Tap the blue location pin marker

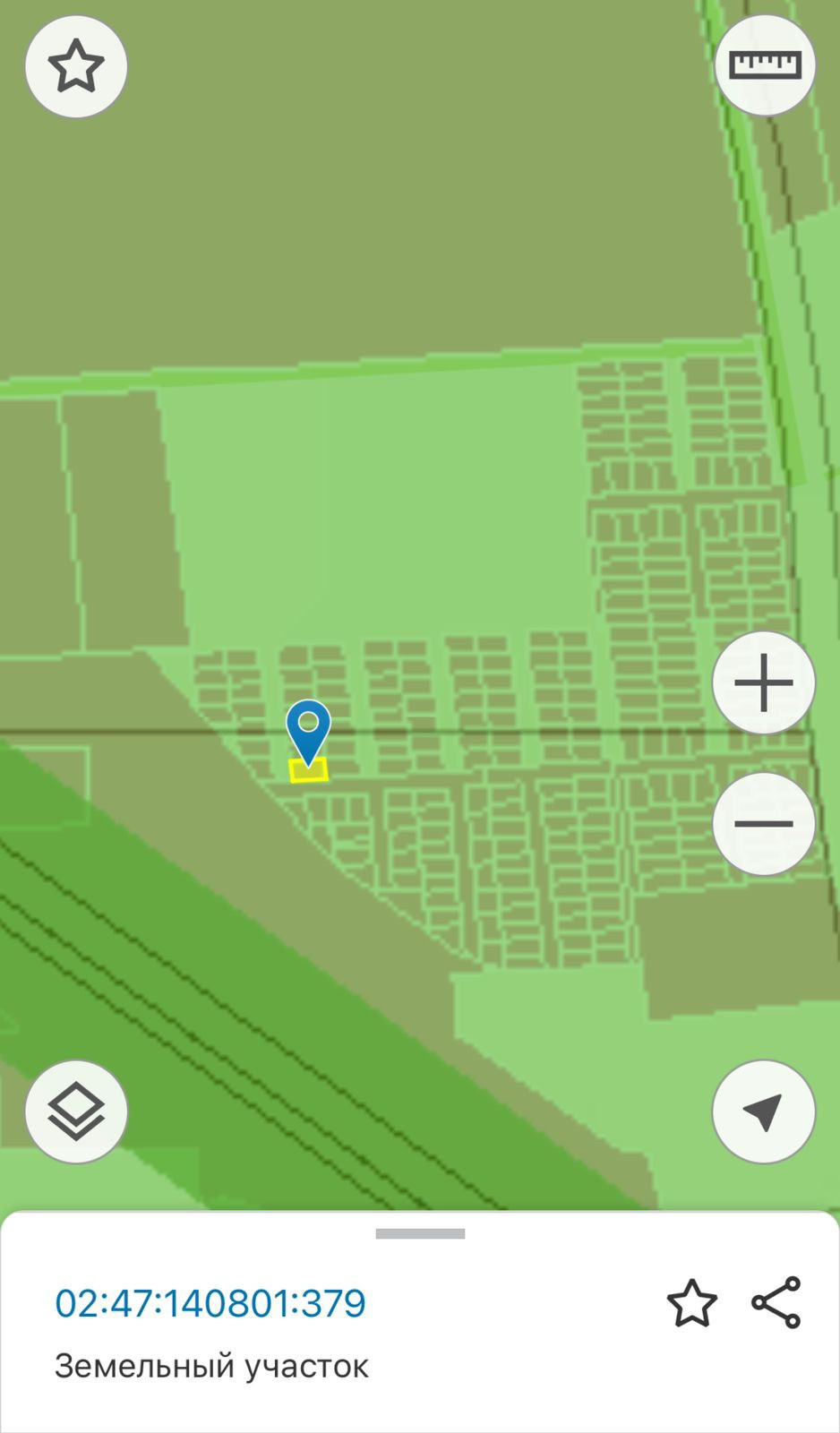308,727
